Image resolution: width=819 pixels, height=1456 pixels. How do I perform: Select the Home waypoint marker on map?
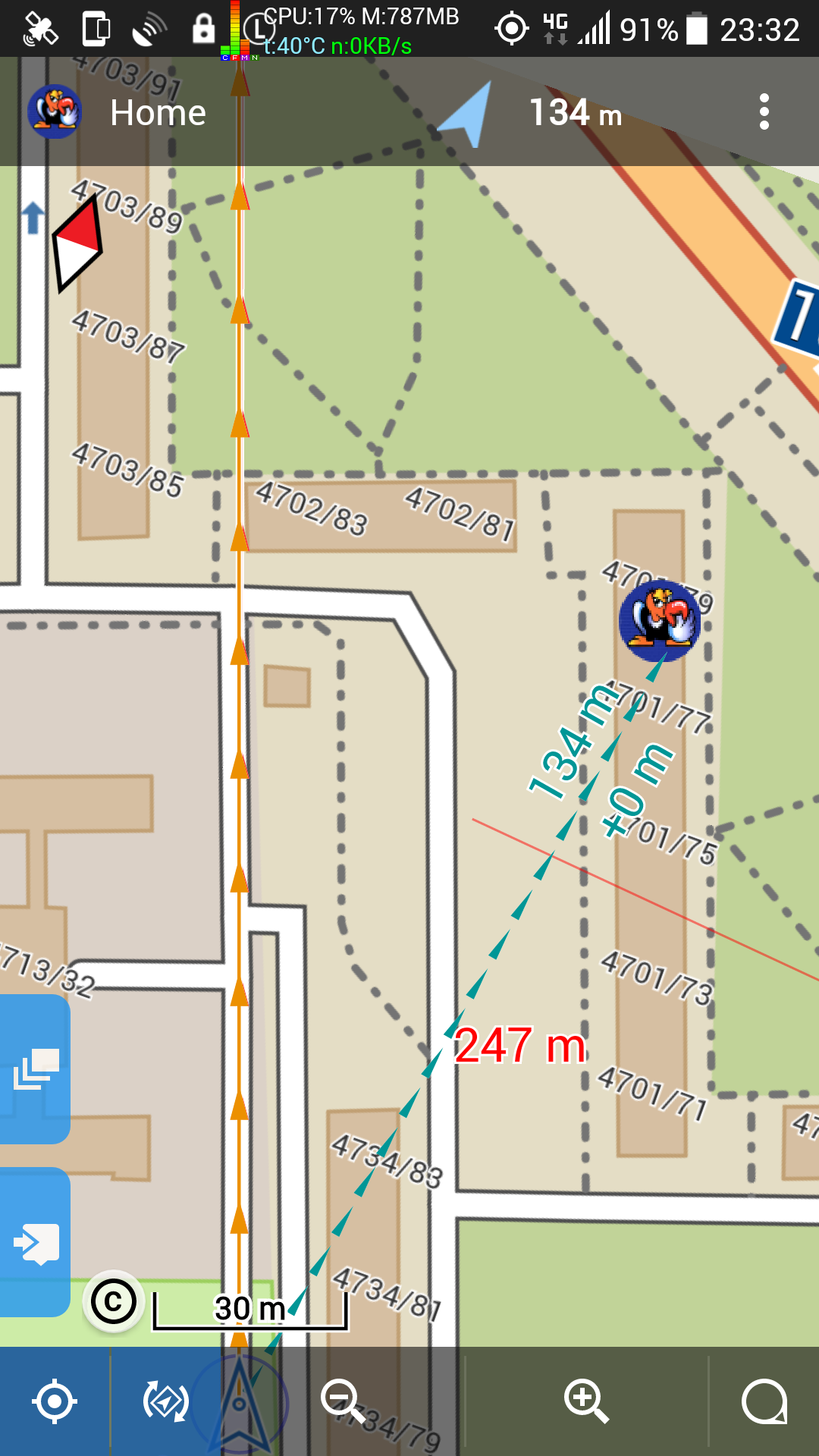tap(660, 622)
